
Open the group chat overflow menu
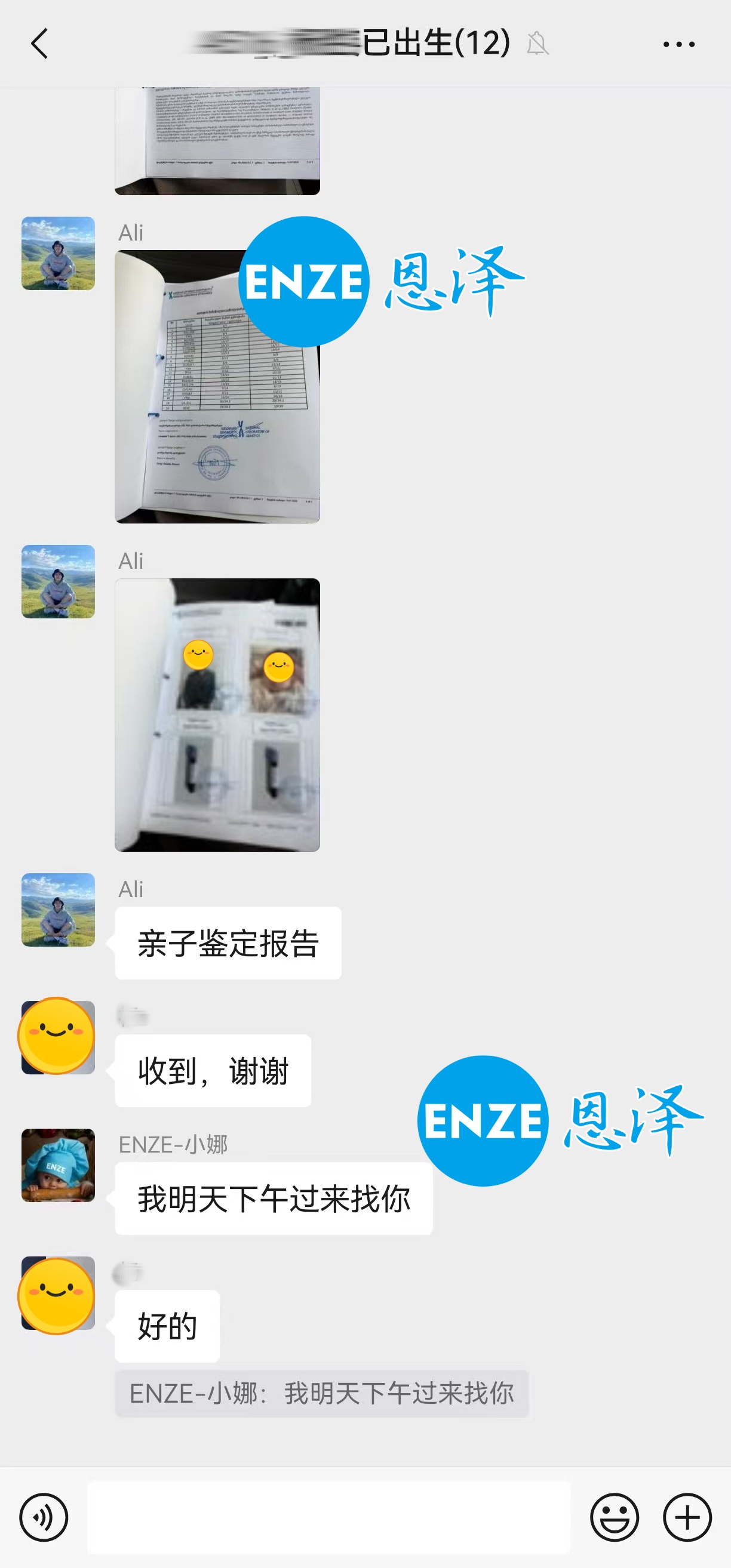[678, 44]
